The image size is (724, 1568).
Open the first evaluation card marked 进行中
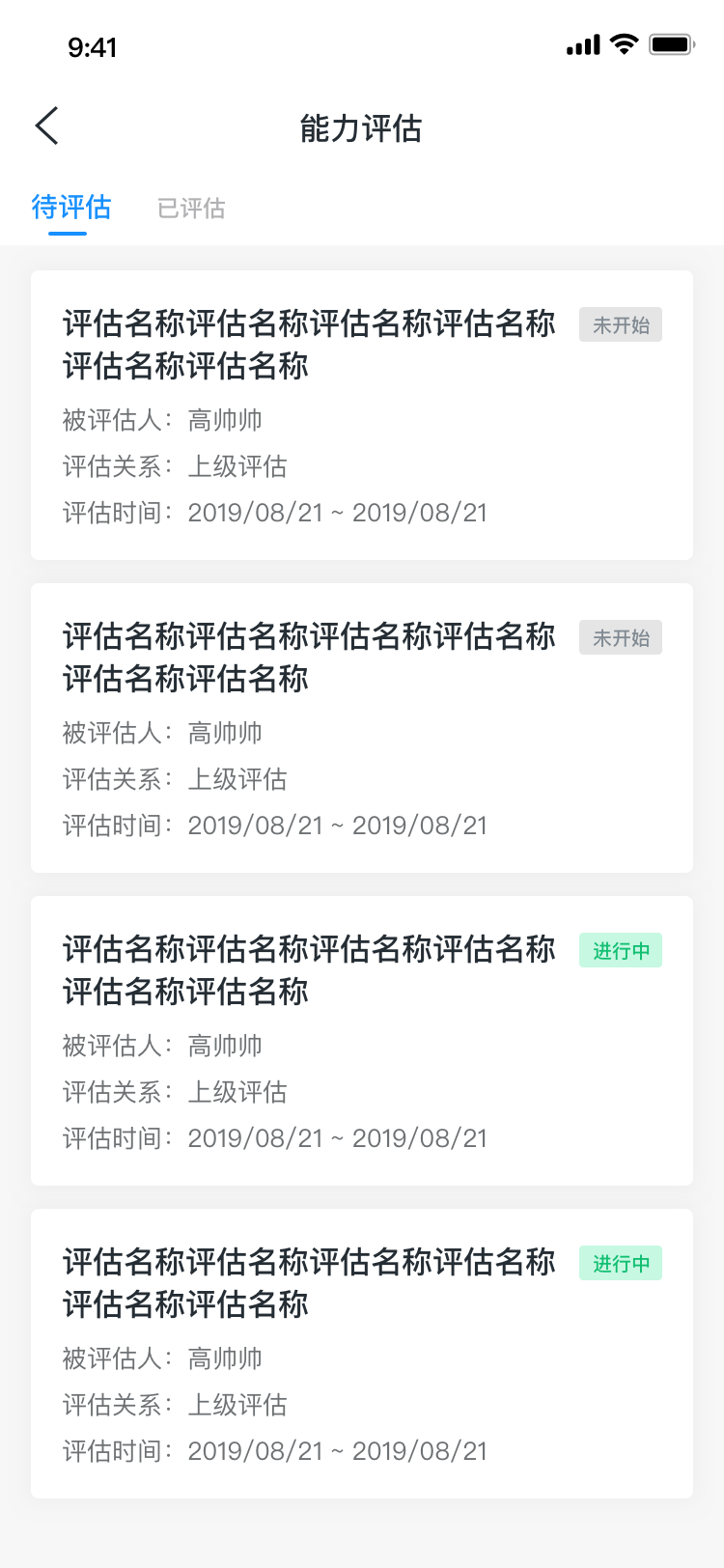tap(361, 1041)
